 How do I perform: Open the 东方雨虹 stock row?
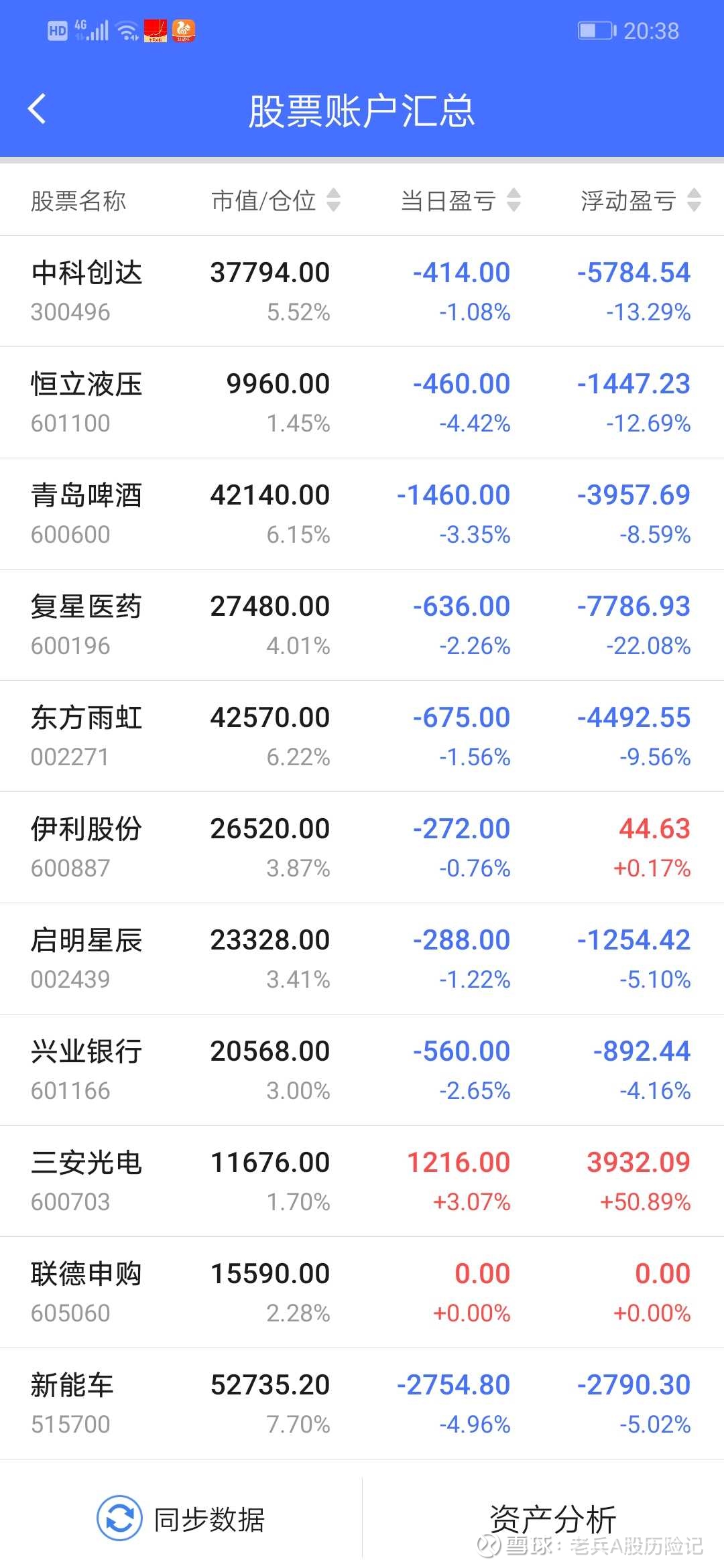pos(362,736)
